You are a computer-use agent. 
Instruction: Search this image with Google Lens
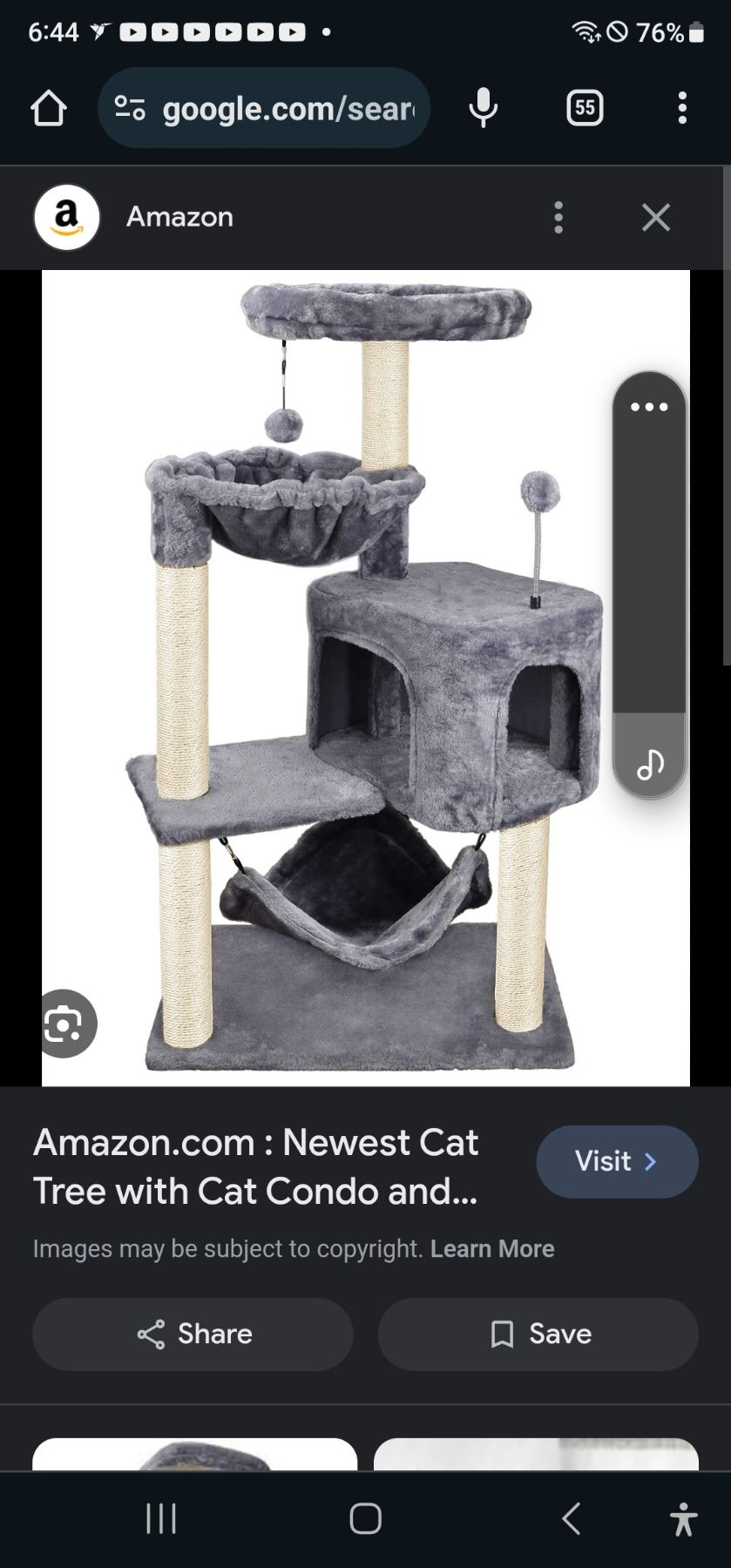point(64,1024)
